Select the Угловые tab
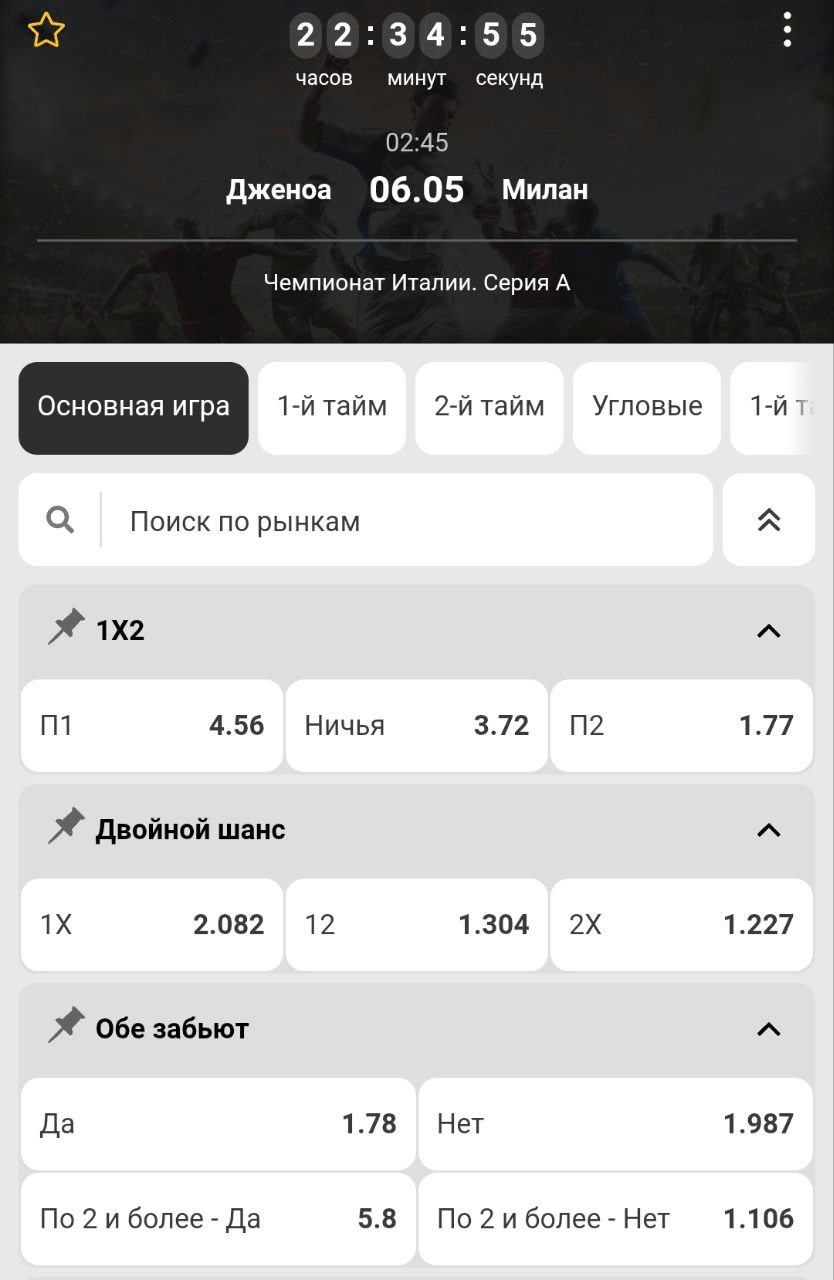Image resolution: width=834 pixels, height=1280 pixels. (646, 407)
